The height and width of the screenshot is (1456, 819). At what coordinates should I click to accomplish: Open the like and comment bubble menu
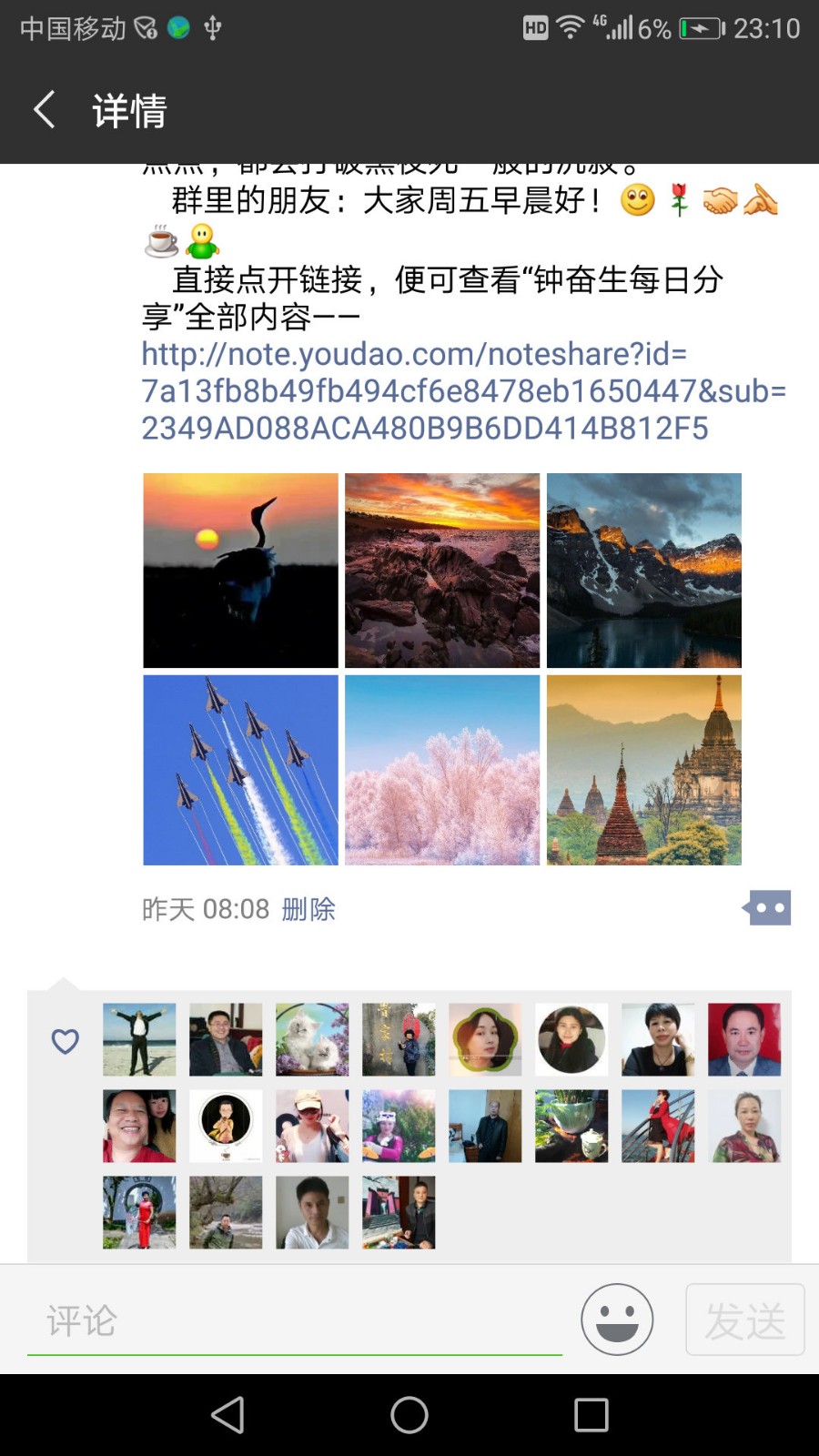click(767, 908)
